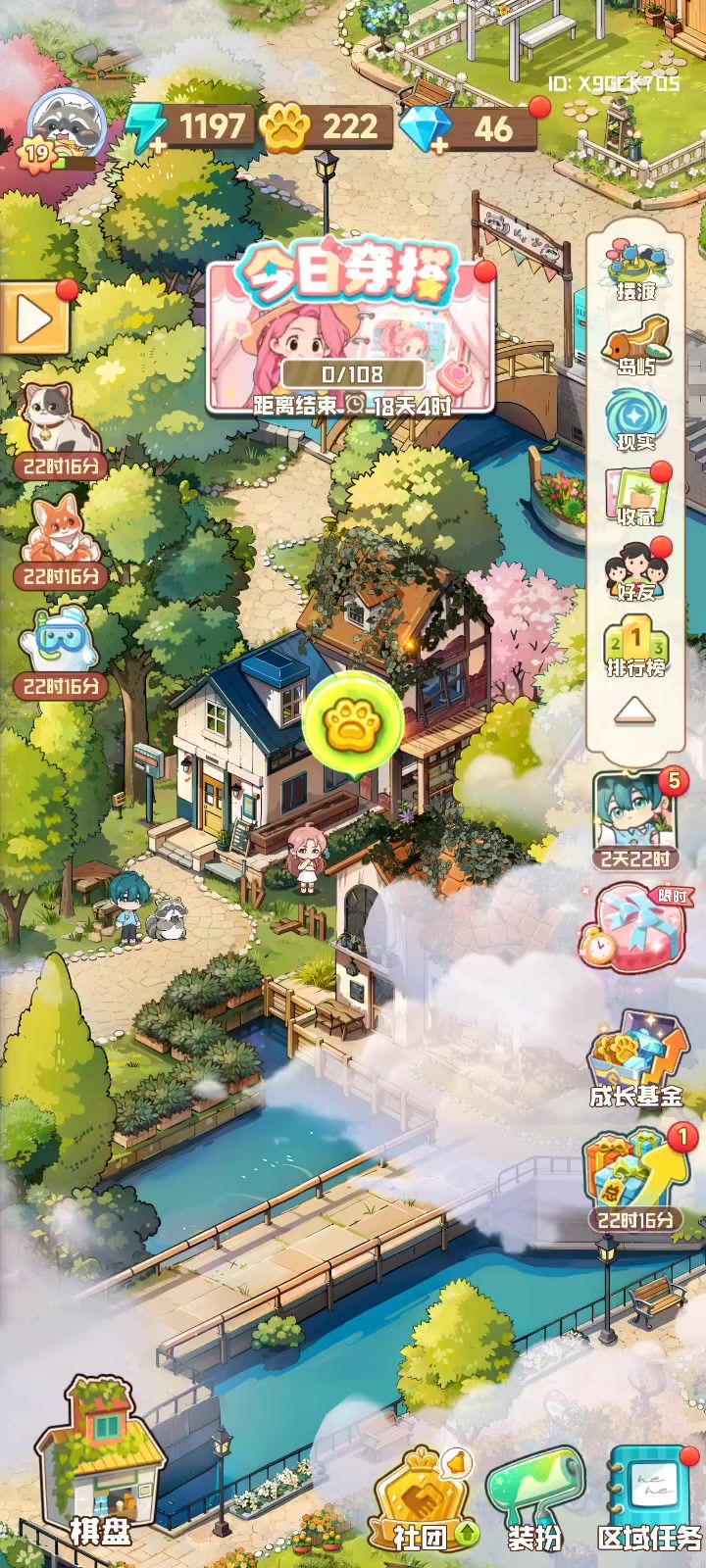
Task: Open 社团 club
Action: 422,1499
